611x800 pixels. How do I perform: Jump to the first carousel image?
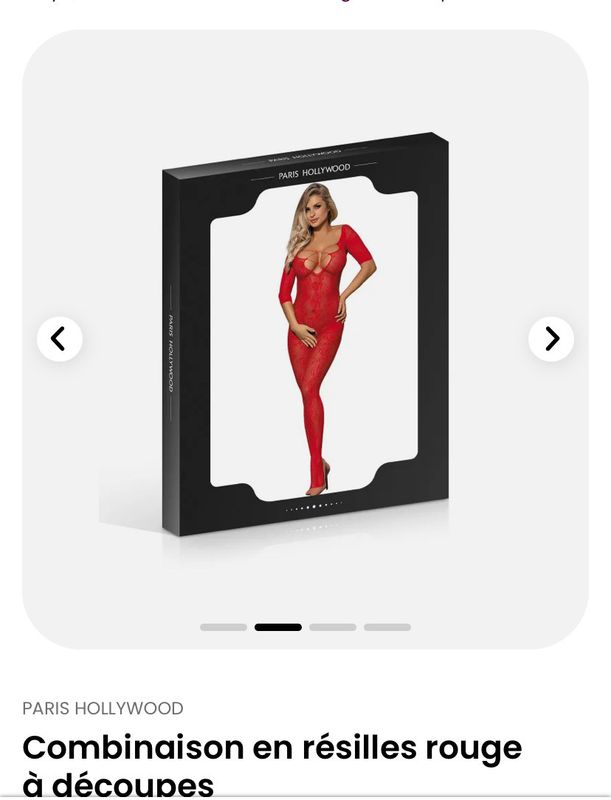pos(223,627)
